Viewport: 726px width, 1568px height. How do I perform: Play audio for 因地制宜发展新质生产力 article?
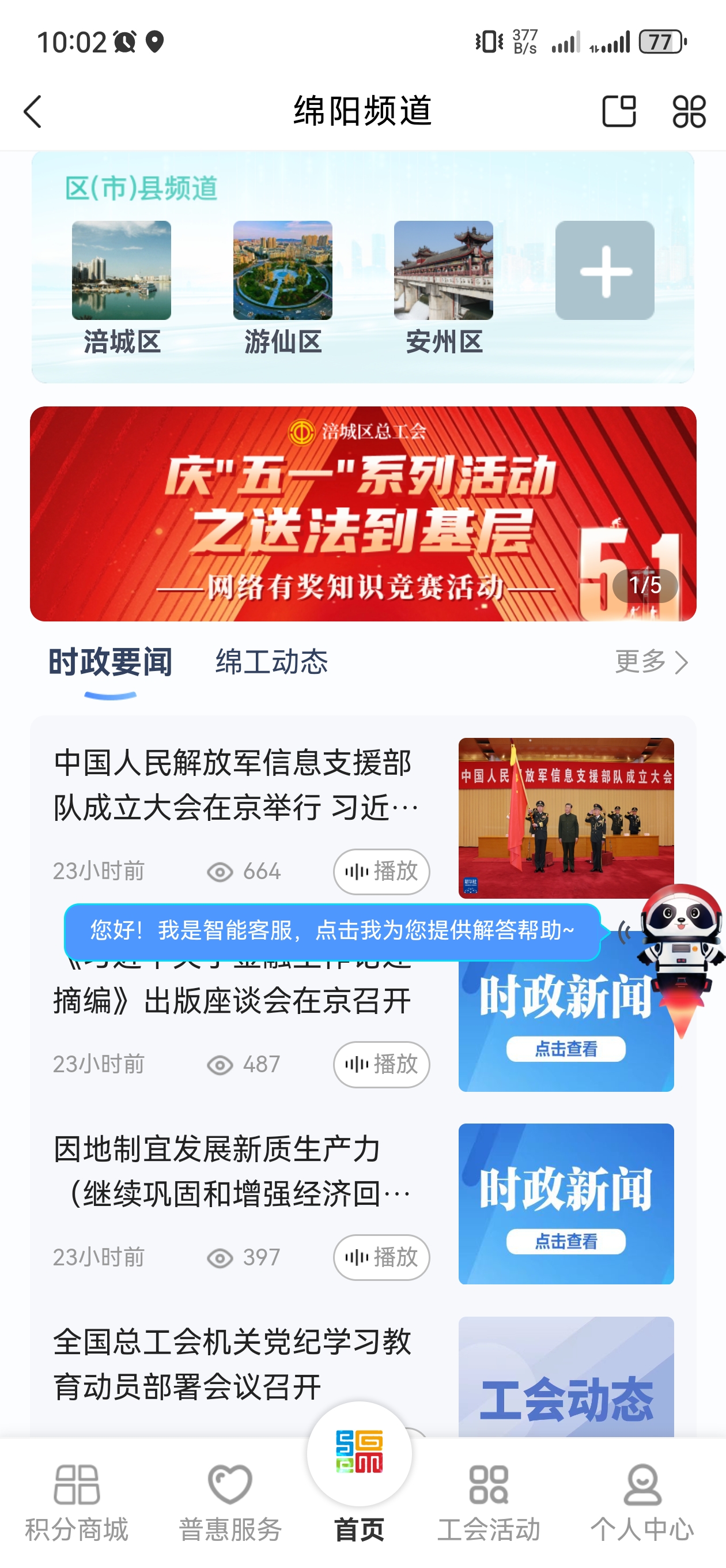(x=381, y=1257)
